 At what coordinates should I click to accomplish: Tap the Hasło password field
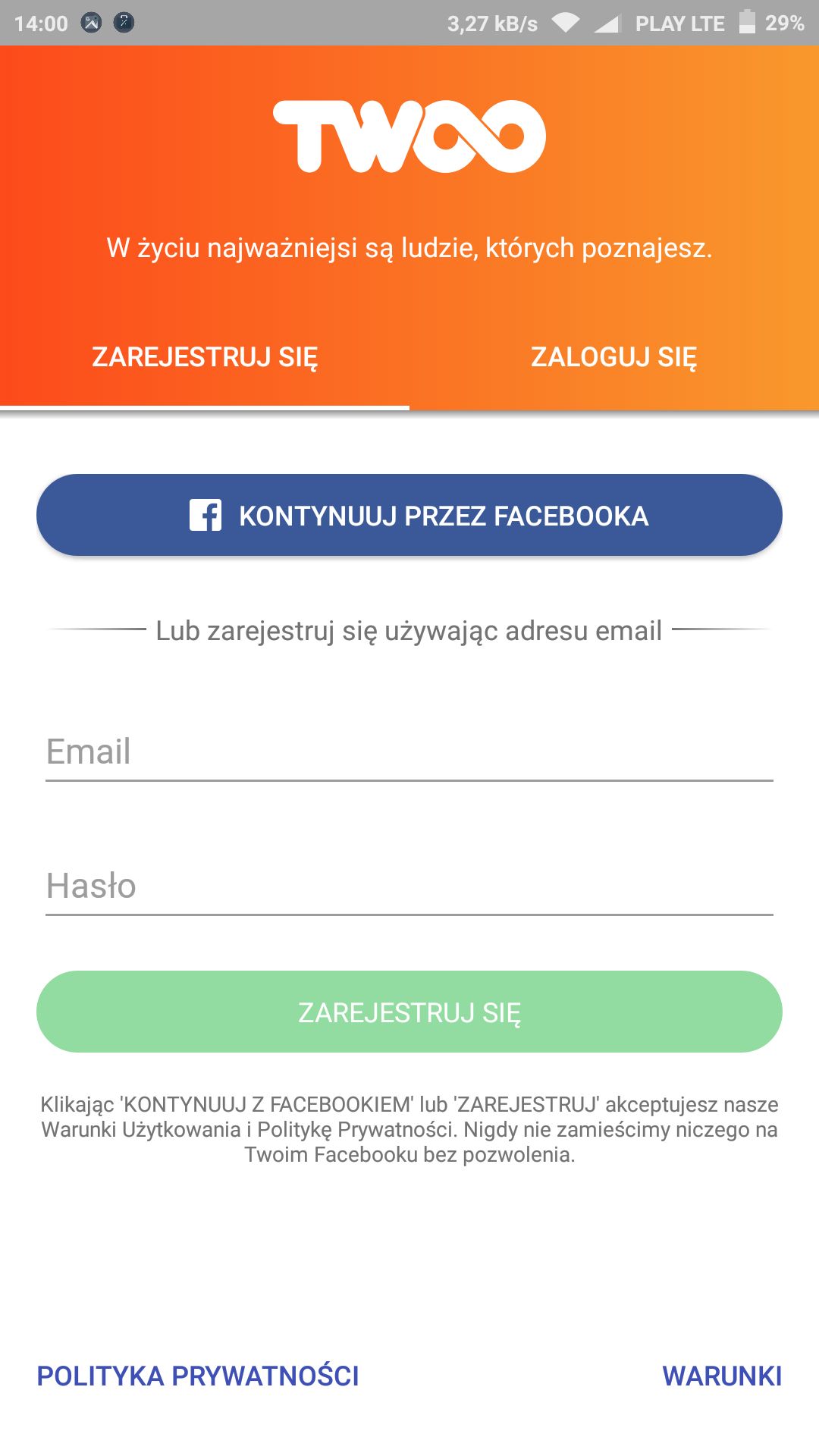[409, 886]
